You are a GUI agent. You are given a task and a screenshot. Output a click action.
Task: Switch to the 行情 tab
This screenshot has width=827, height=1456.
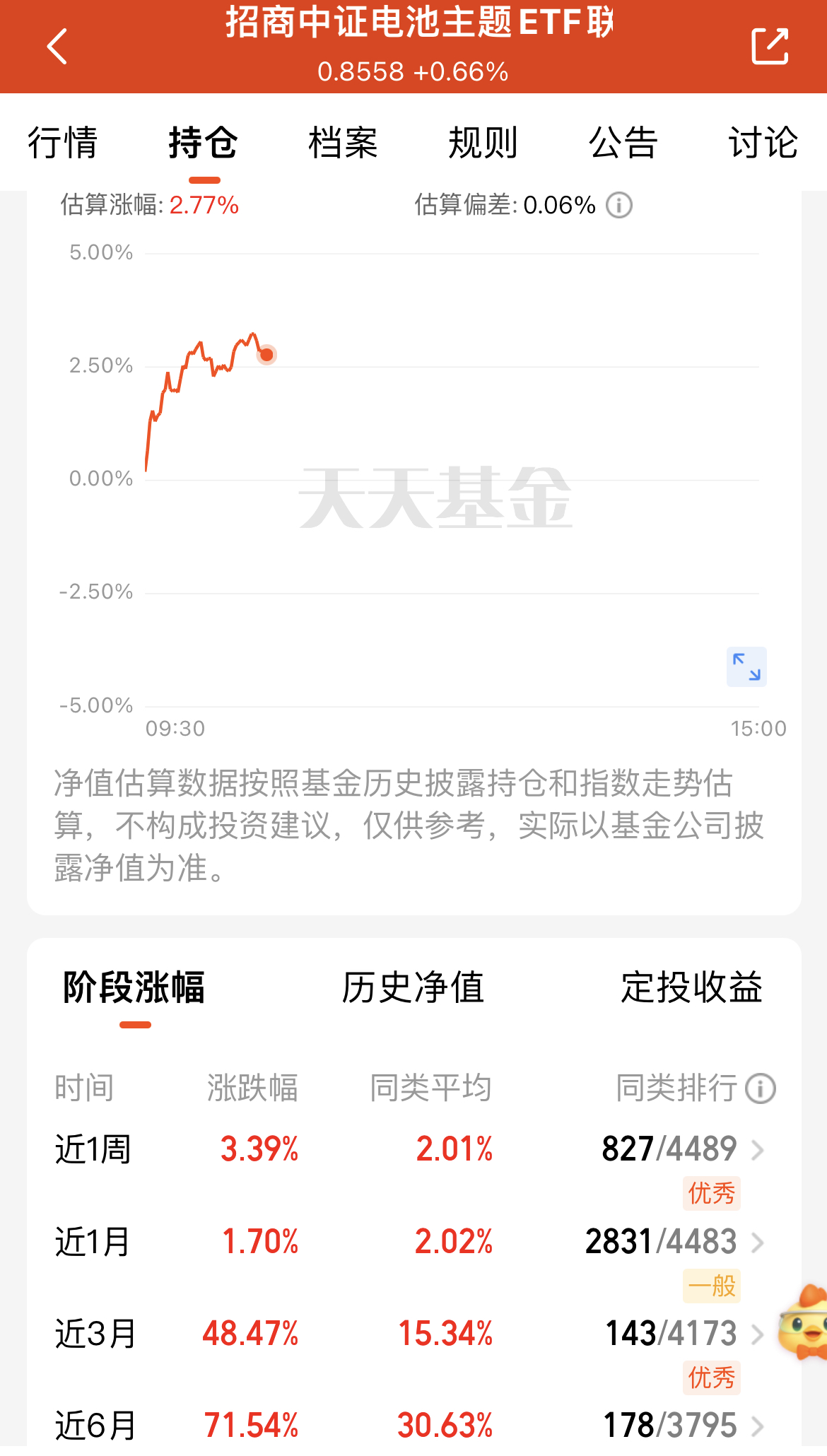tap(62, 143)
